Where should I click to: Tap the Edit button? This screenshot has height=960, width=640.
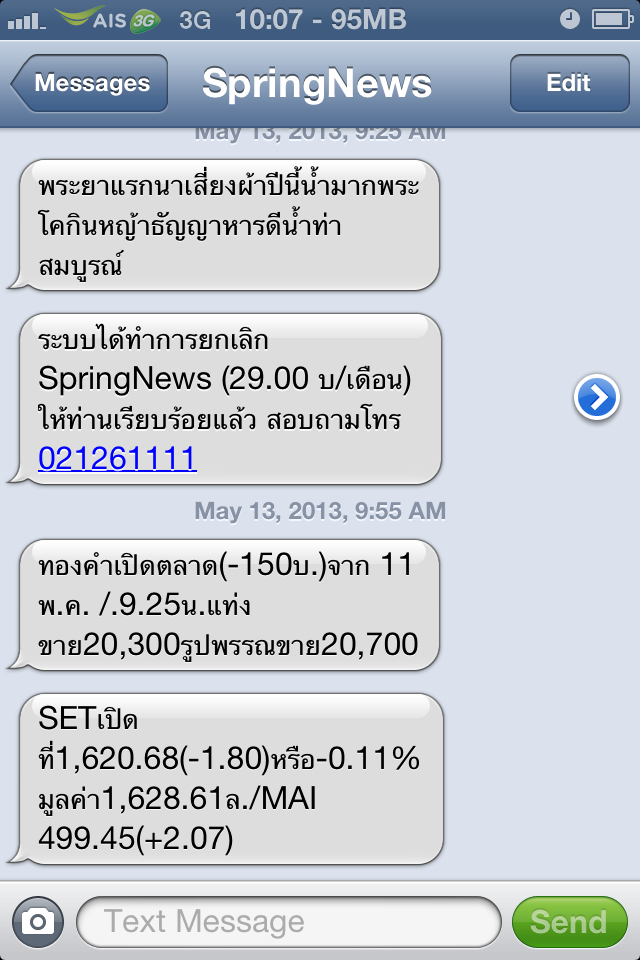point(568,84)
